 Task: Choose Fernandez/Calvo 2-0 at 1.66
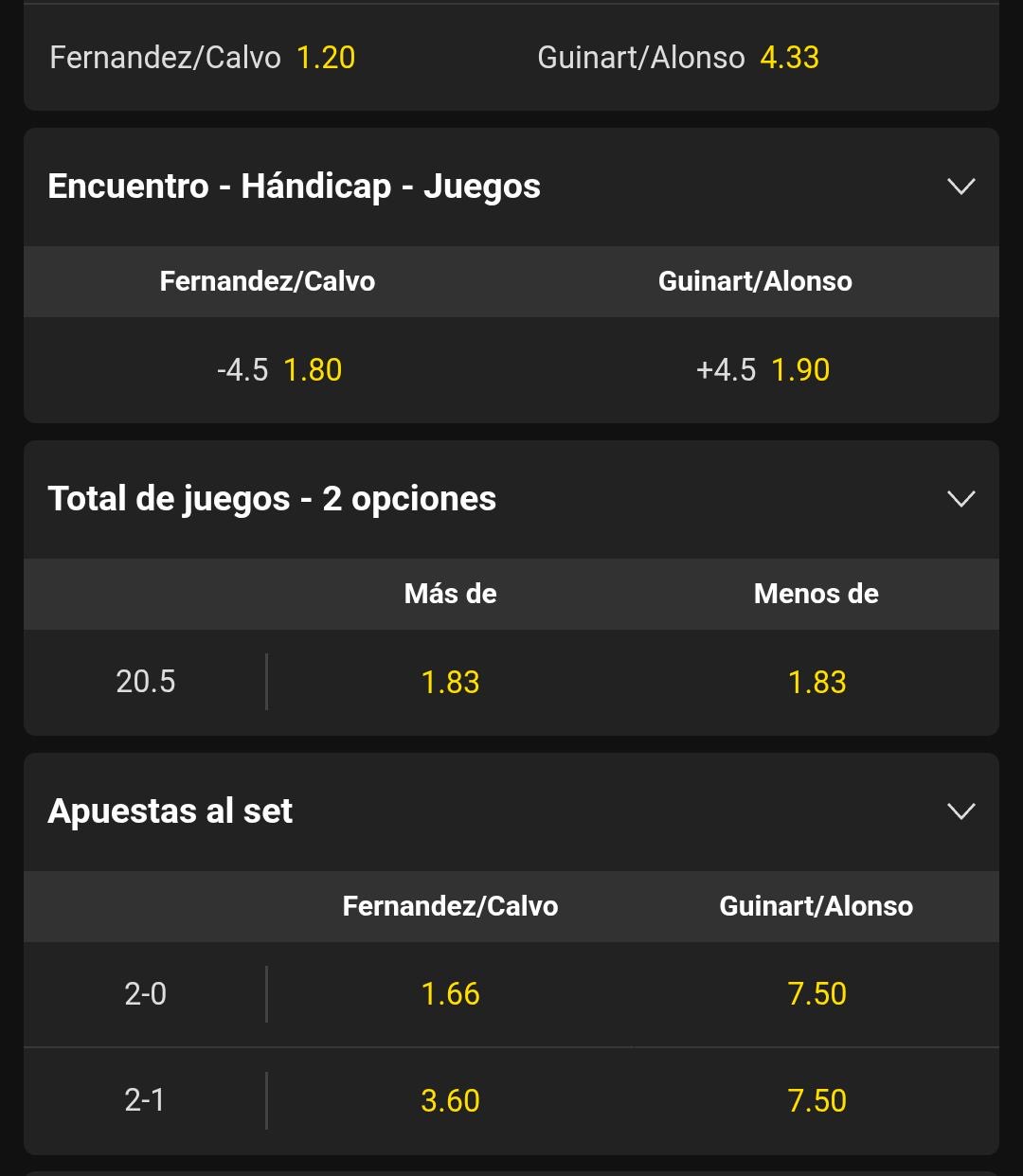point(450,994)
